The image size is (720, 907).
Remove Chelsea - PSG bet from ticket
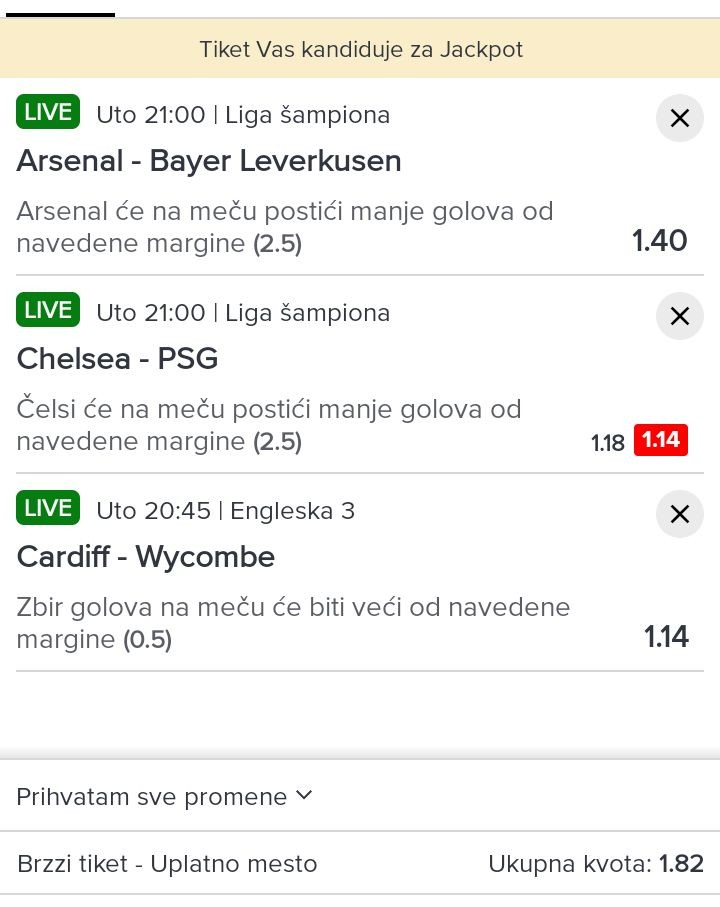pyautogui.click(x=679, y=316)
